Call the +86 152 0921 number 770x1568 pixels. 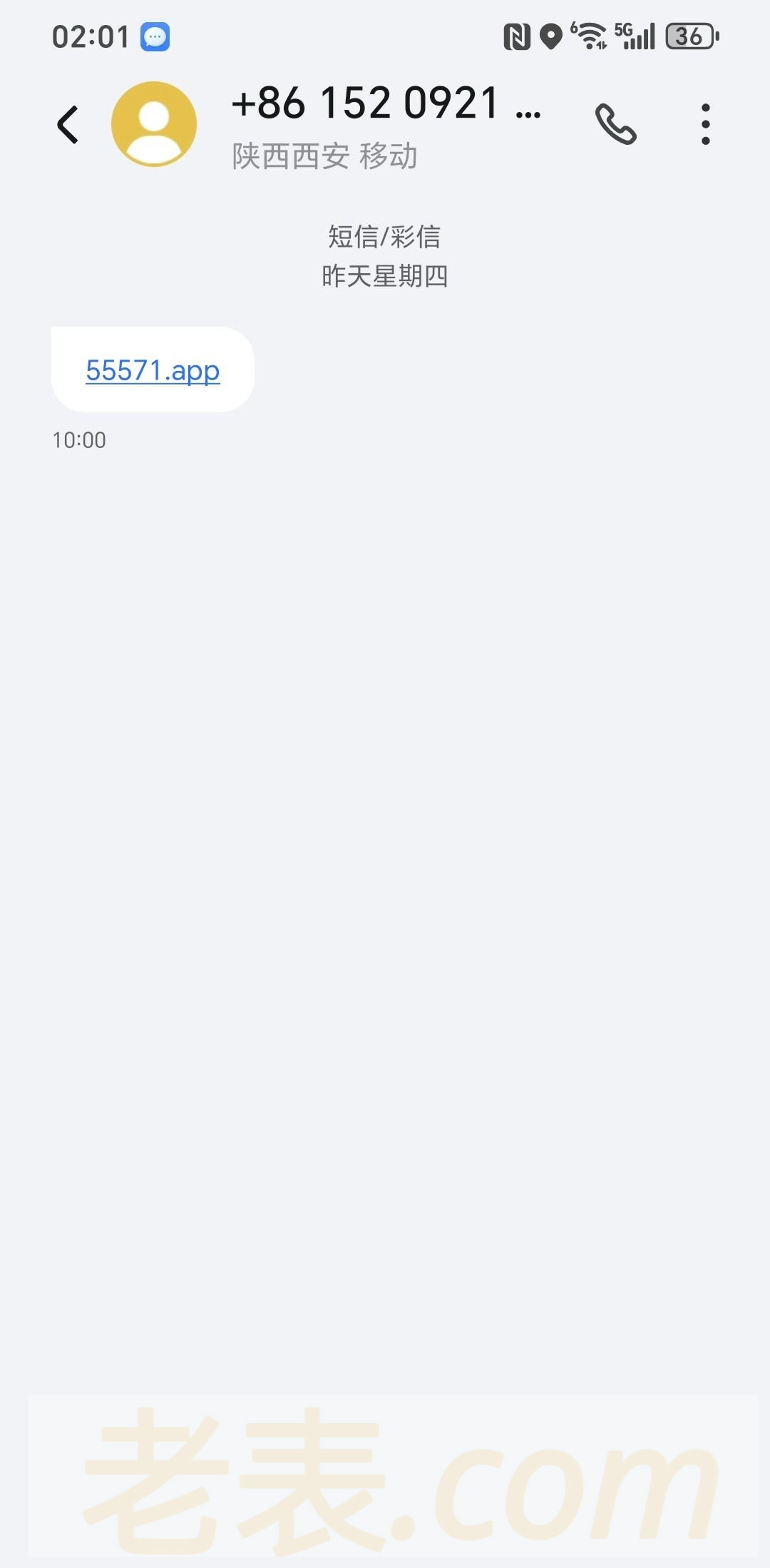[x=616, y=125]
